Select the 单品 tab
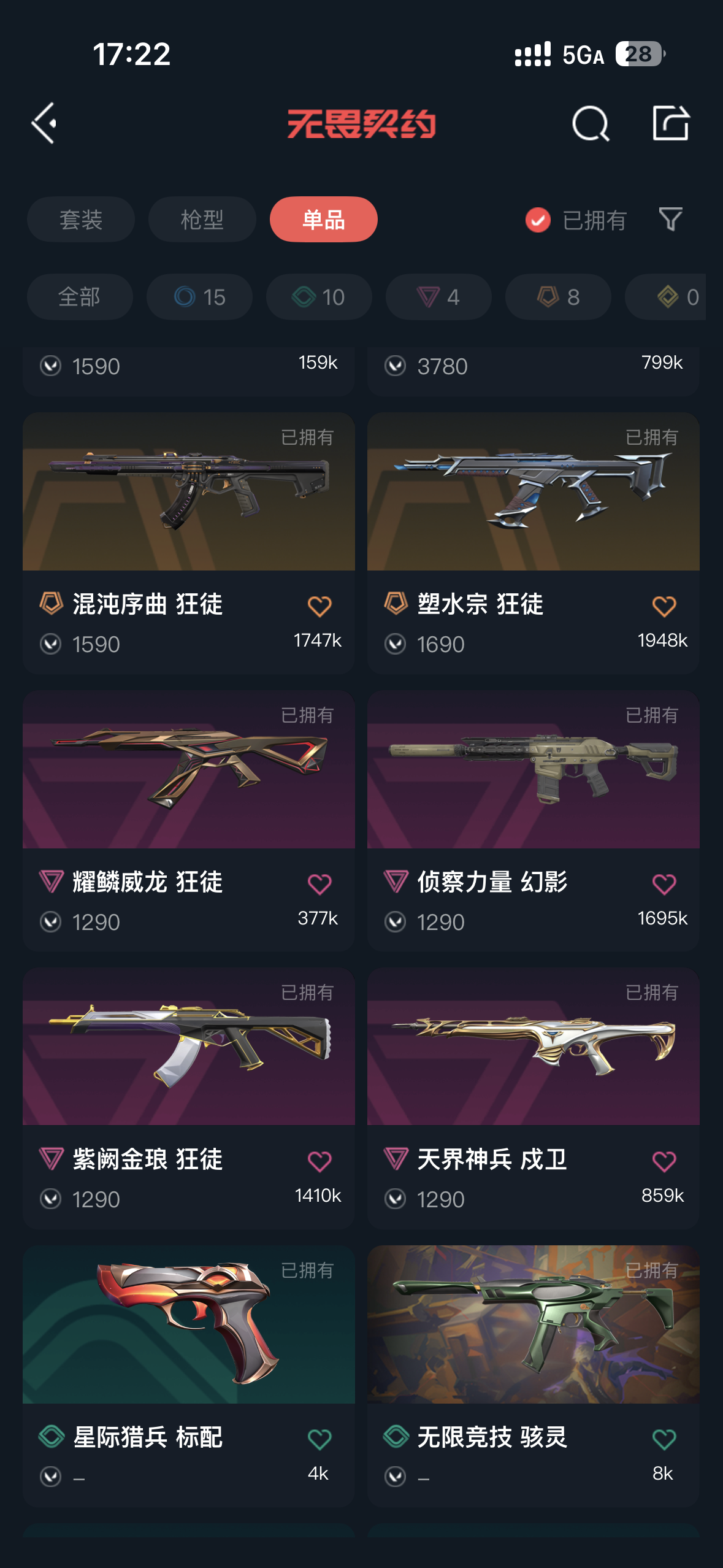The image size is (723, 1568). tap(323, 219)
